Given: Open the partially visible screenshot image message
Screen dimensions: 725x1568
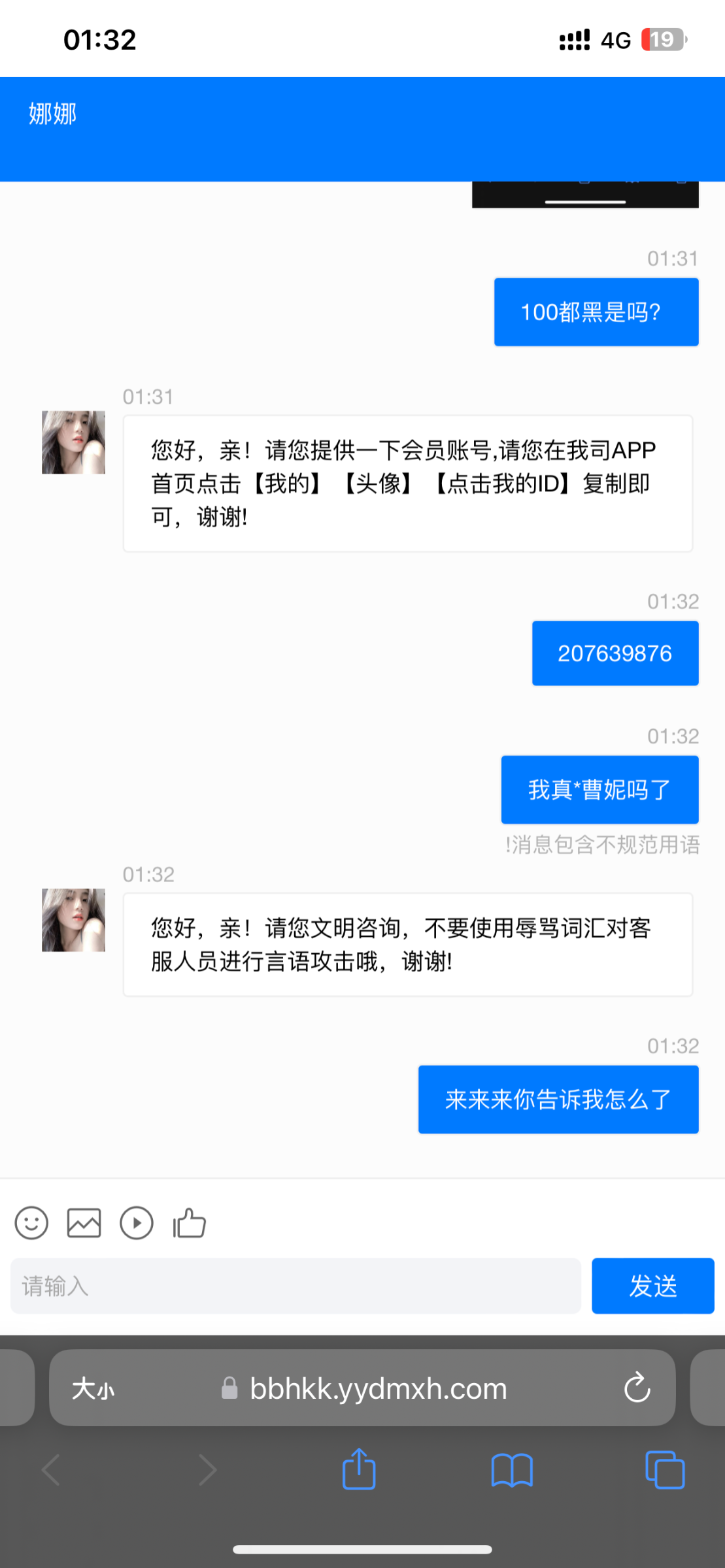Looking at the screenshot, I should tap(585, 195).
